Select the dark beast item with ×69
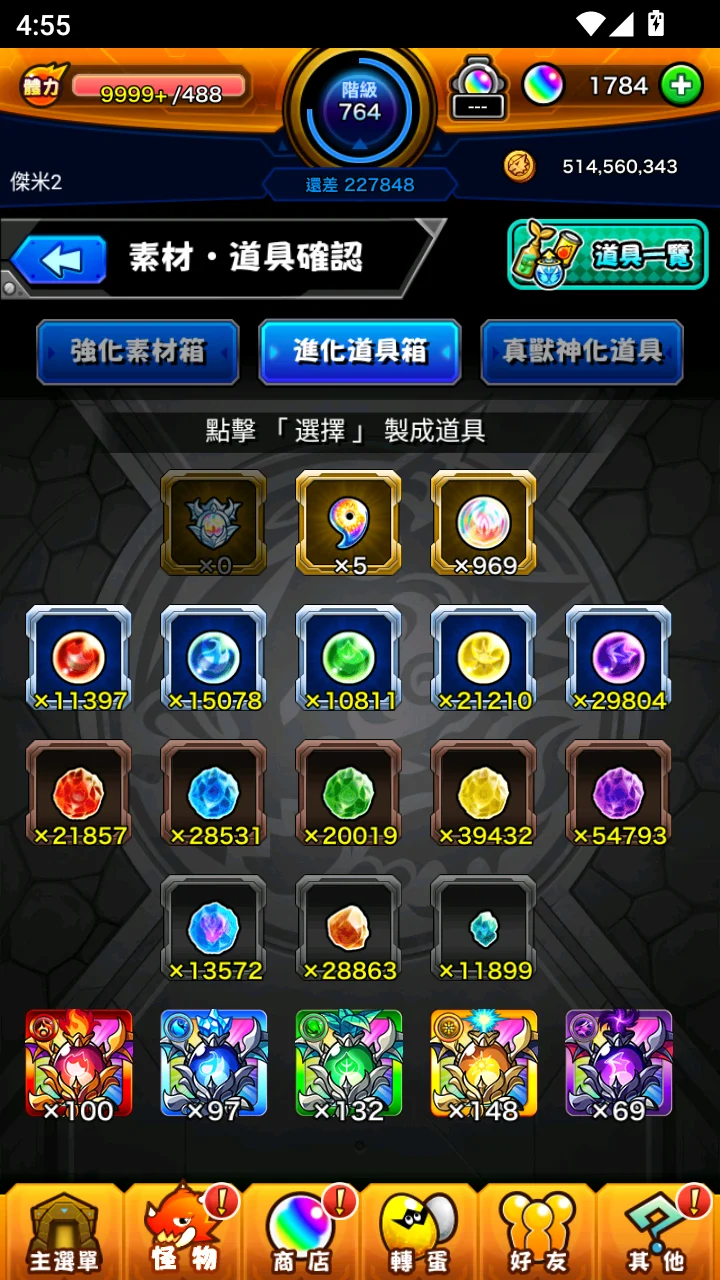720x1280 pixels. [619, 1064]
